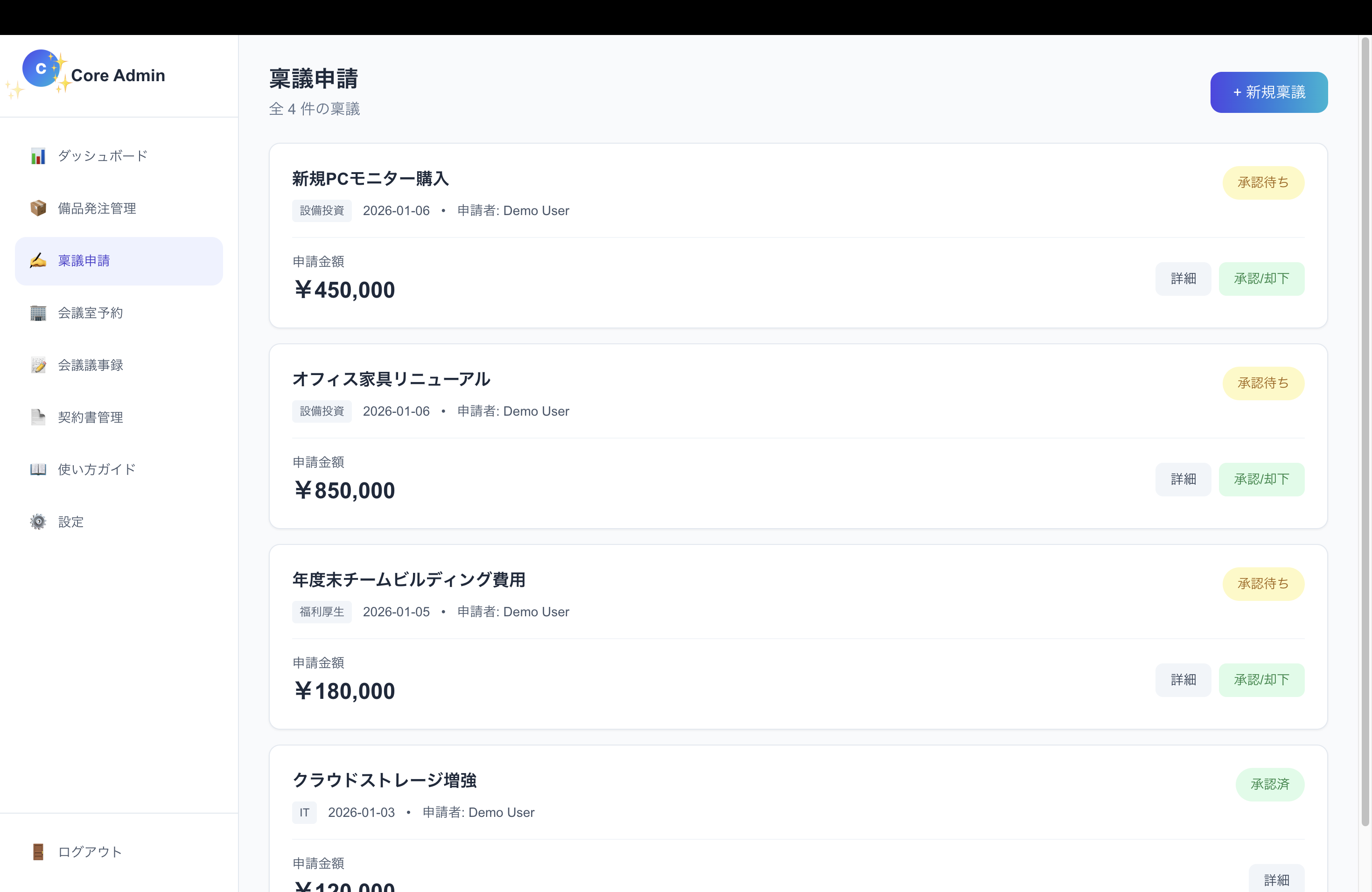View 詳細 for 新規PCモニター購入

pos(1183,279)
